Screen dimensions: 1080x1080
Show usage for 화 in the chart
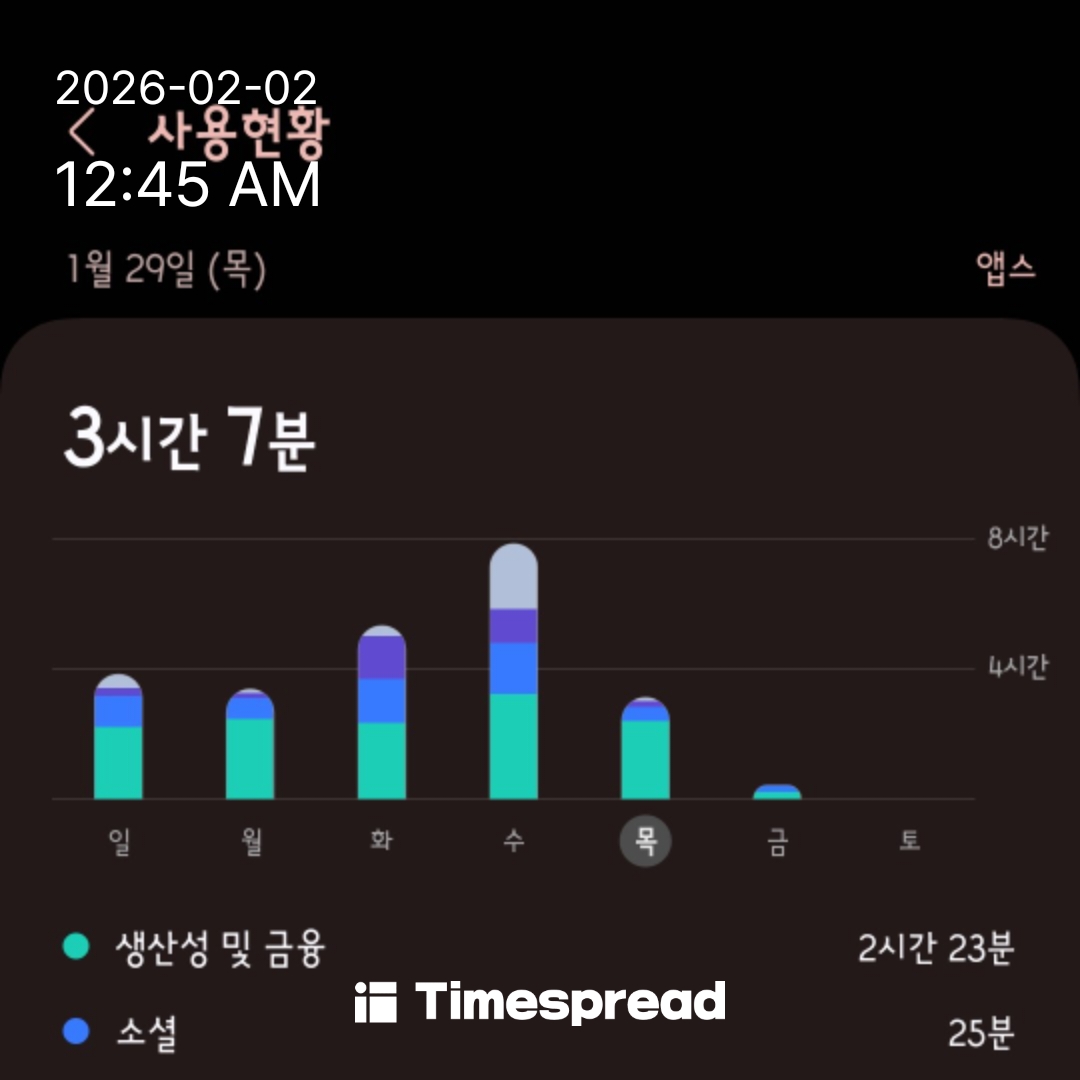(382, 713)
